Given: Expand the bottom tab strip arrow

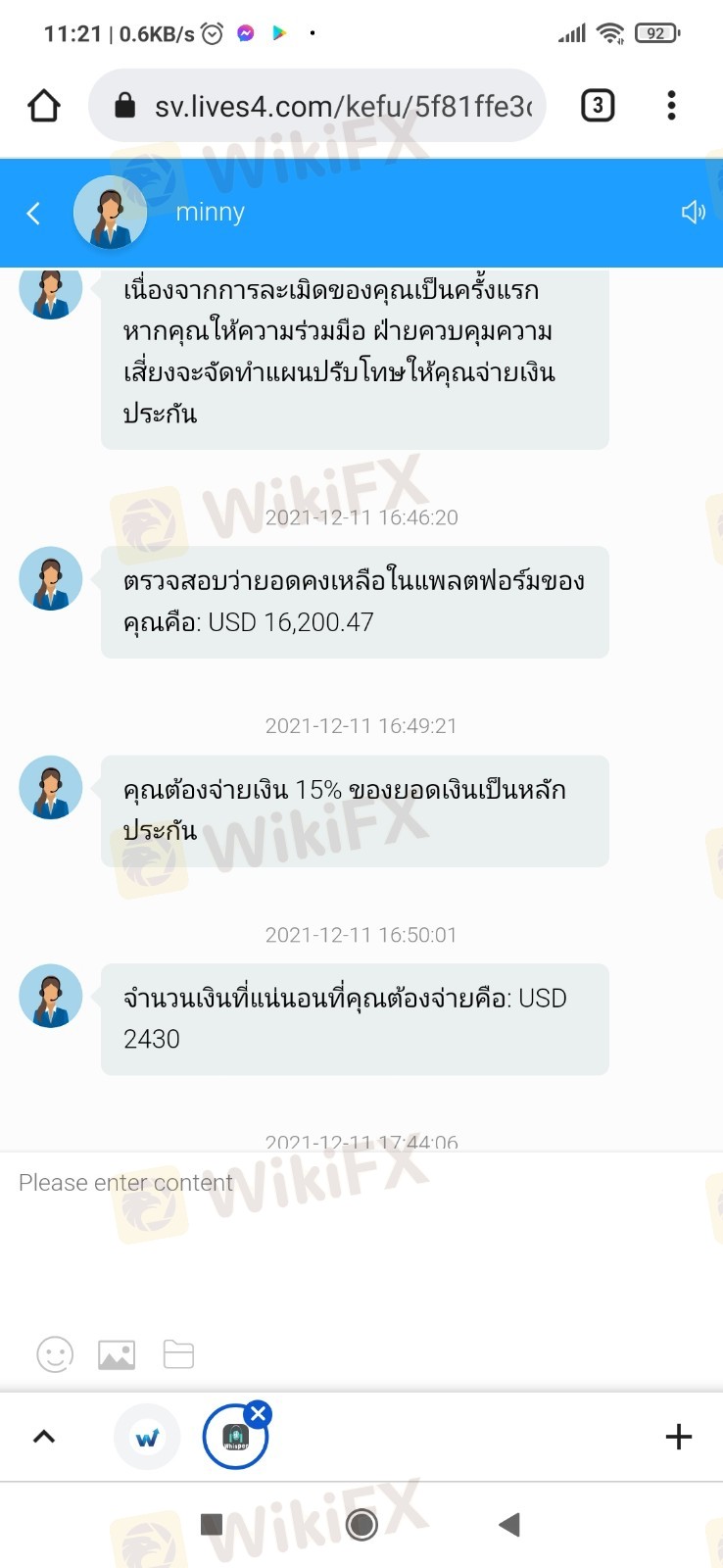Looking at the screenshot, I should coord(44,1437).
